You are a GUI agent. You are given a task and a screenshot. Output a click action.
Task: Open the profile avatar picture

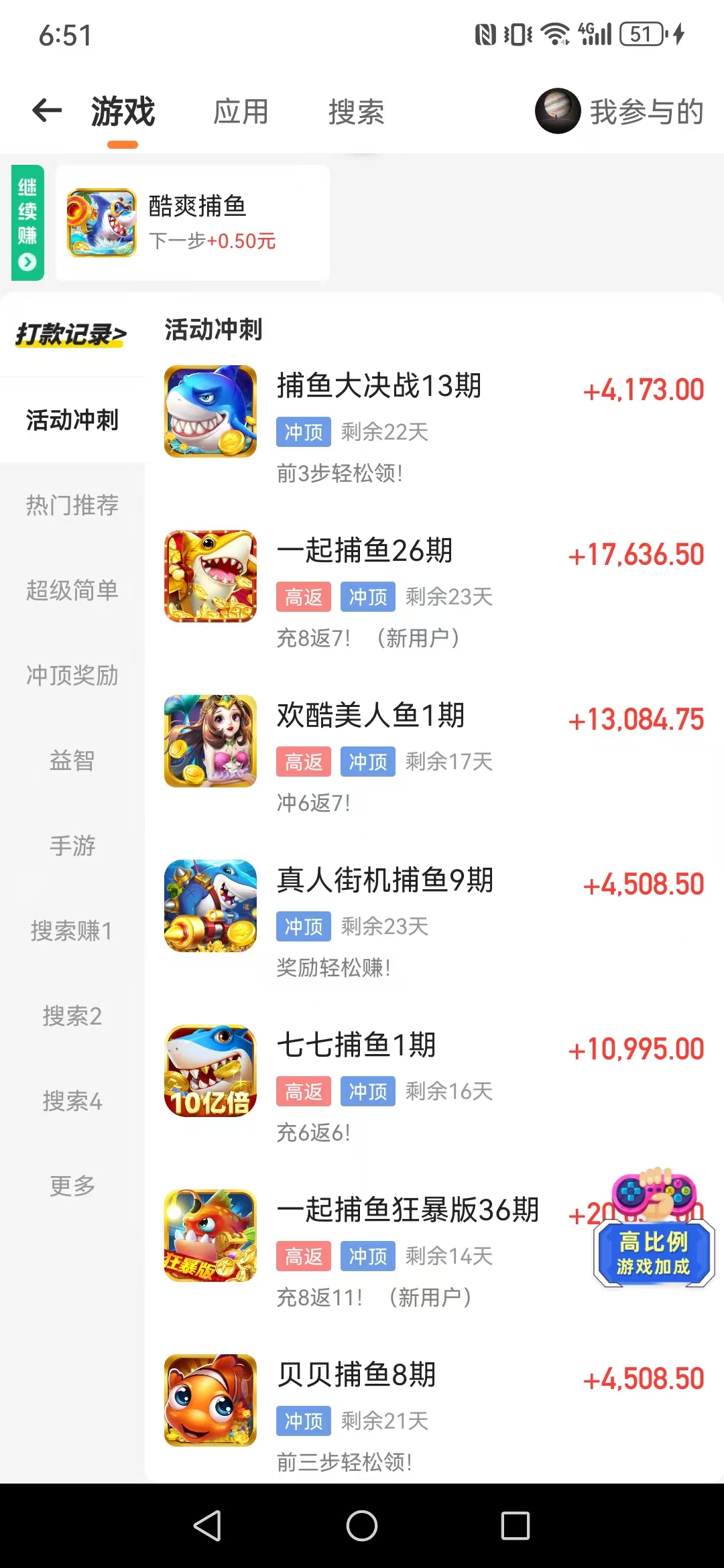(557, 111)
